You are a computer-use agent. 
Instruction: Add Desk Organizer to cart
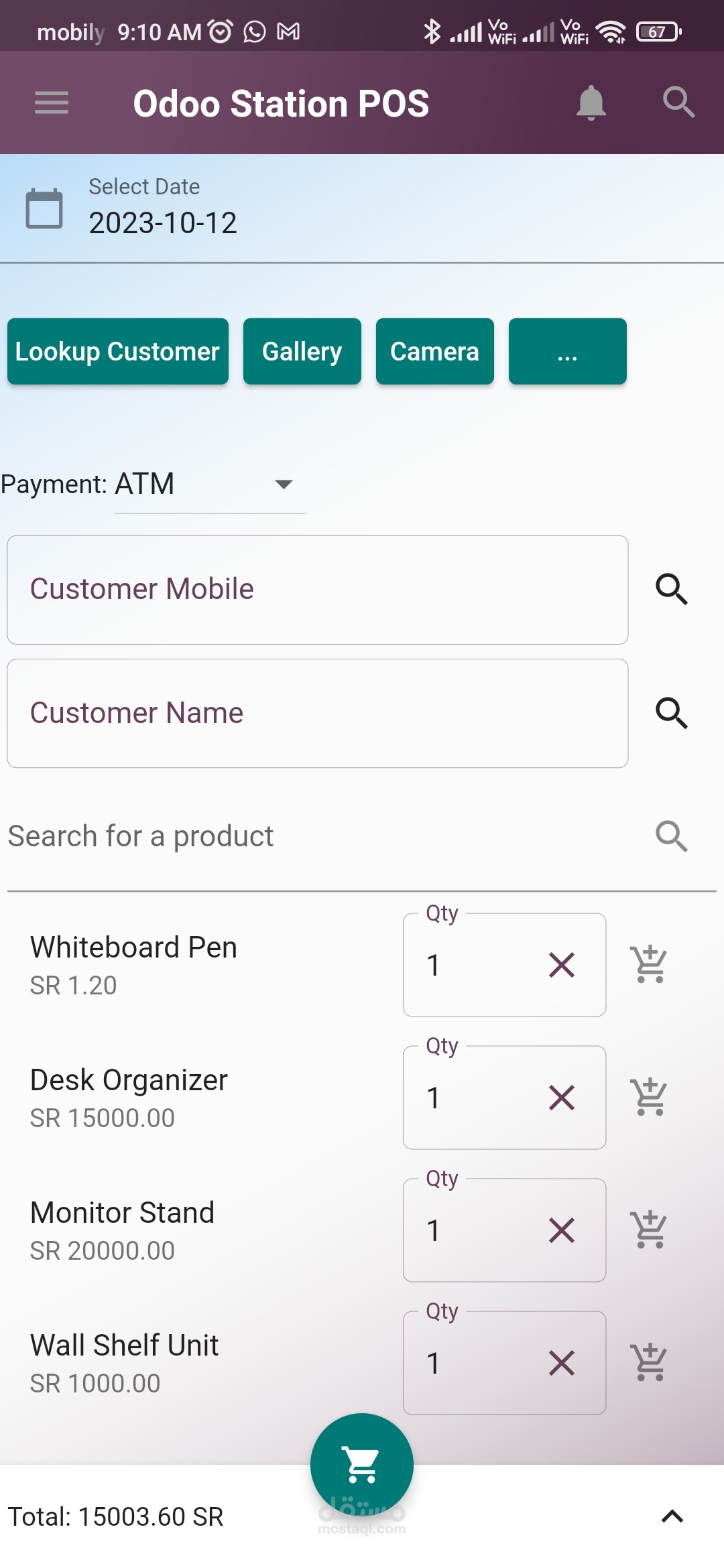point(649,1098)
